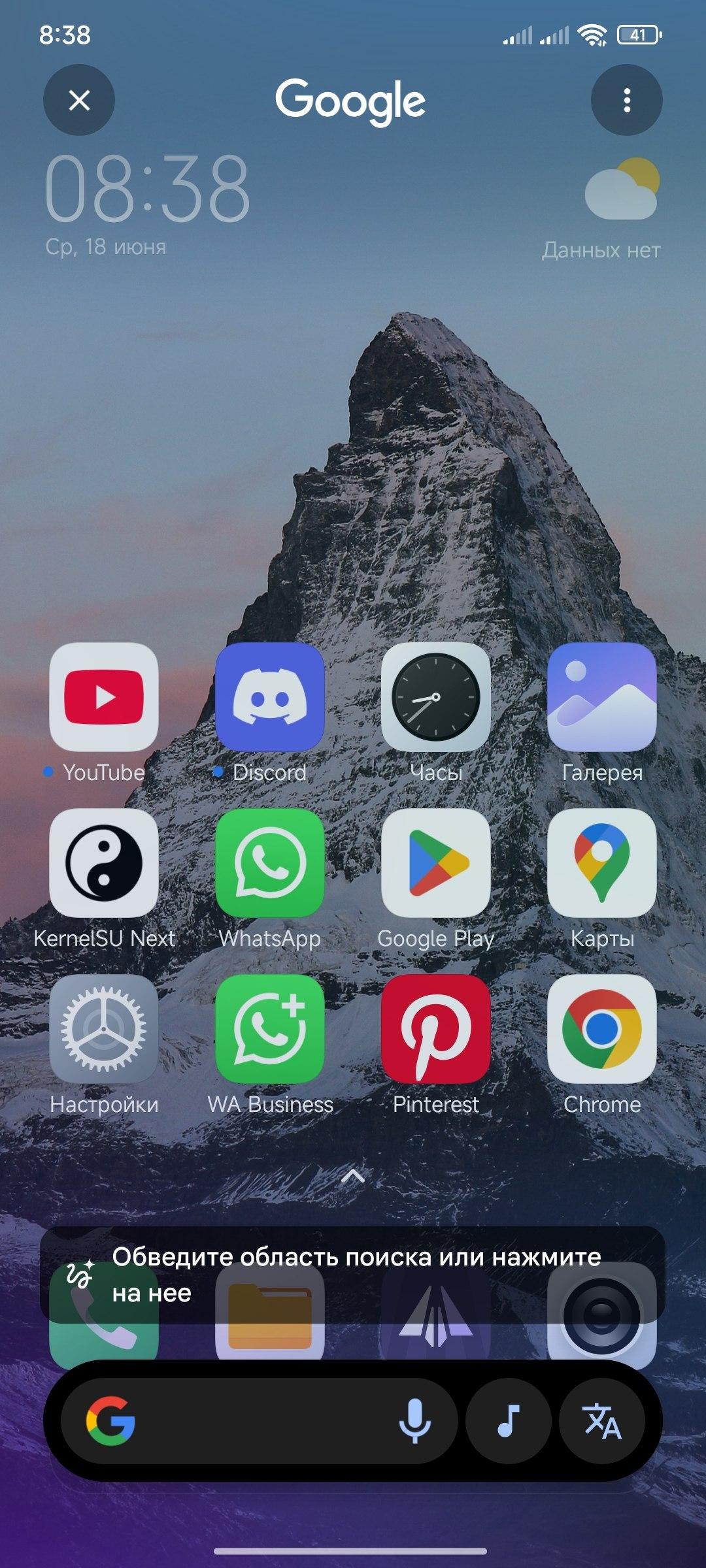Select the KernelSU Next icon
This screenshot has width=706, height=1568.
pos(104,863)
